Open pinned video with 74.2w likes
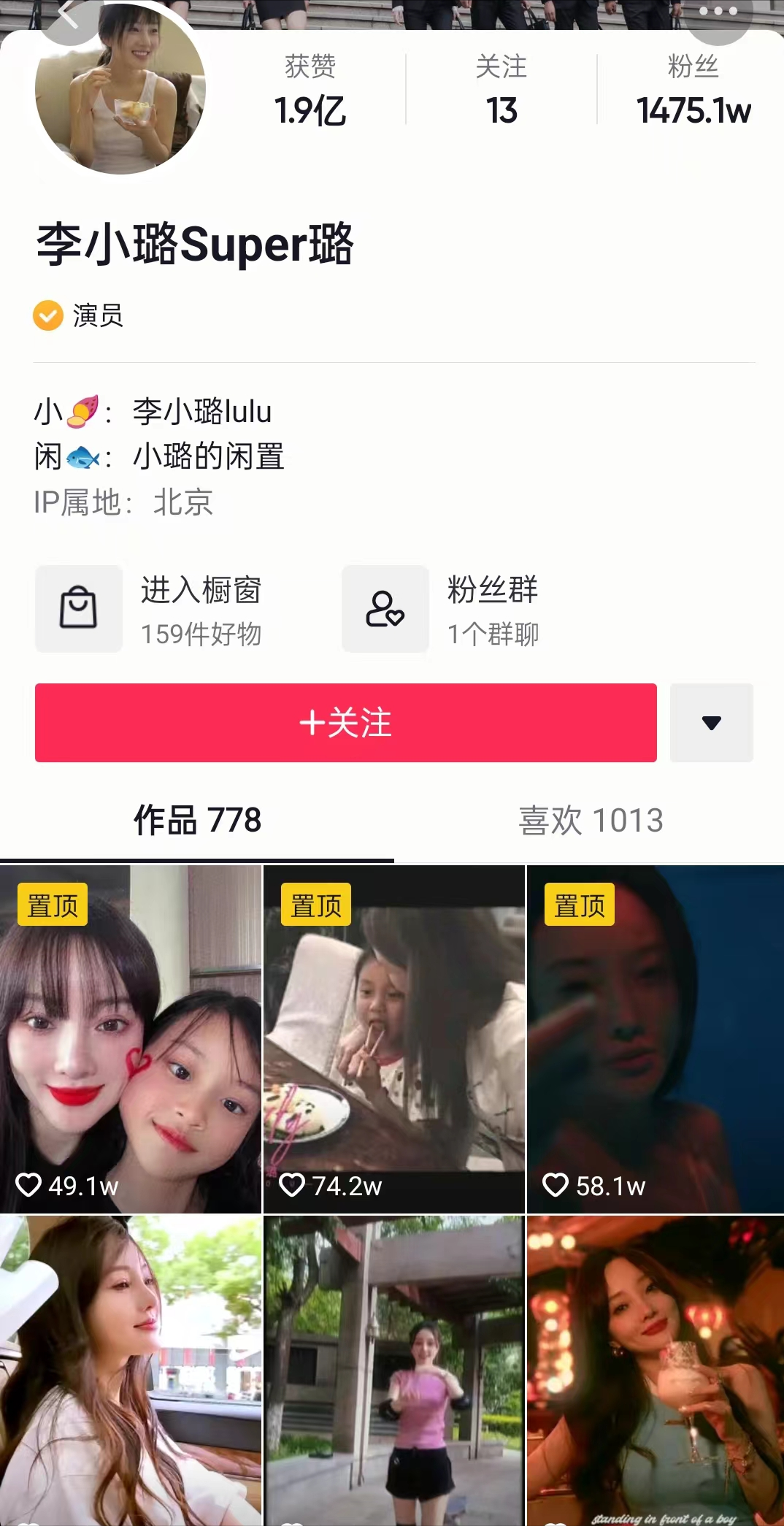This screenshot has height=1526, width=784. coord(394,1039)
